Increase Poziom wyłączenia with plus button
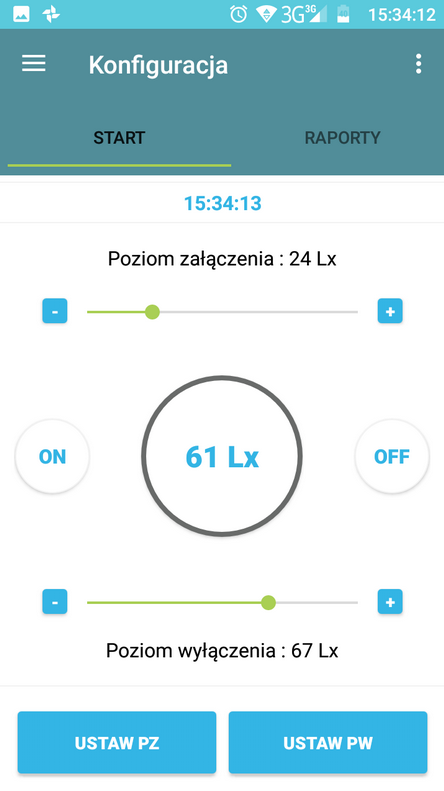The image size is (444, 791). pos(390,601)
